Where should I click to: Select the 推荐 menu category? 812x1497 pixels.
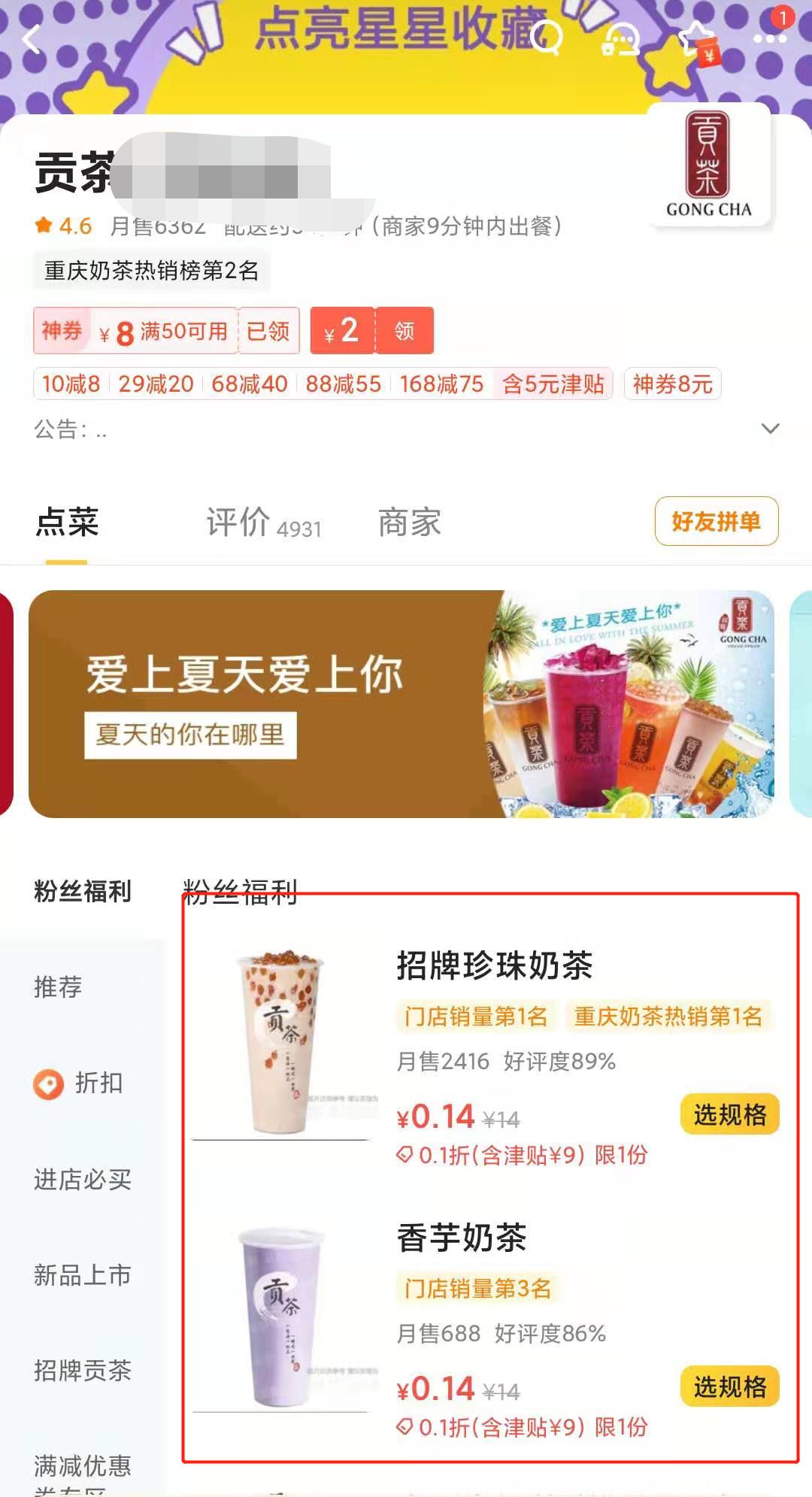[x=58, y=986]
